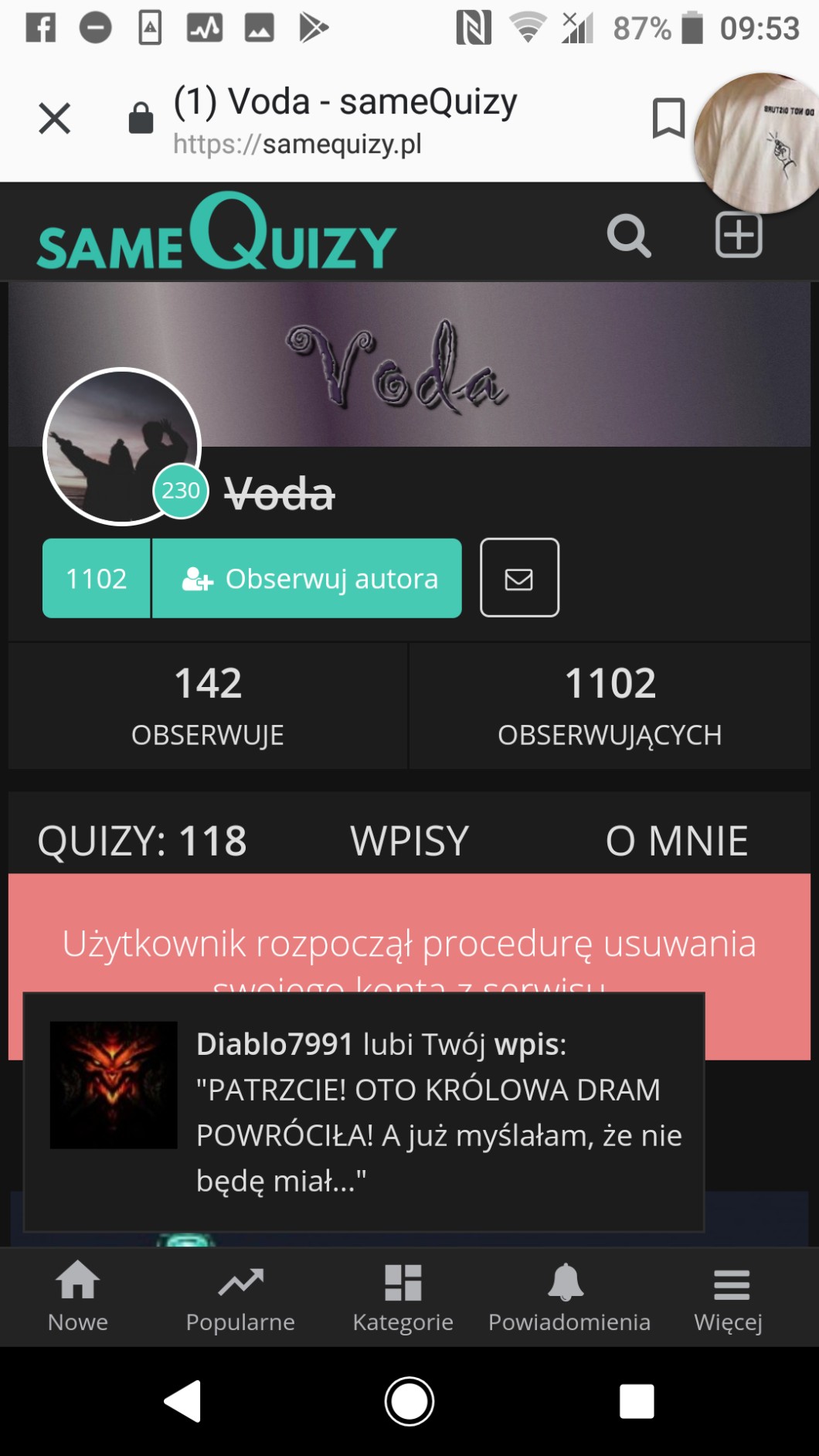Open Powiadomienia notifications bell
Viewport: 819px width, 1456px height.
click(x=569, y=1298)
